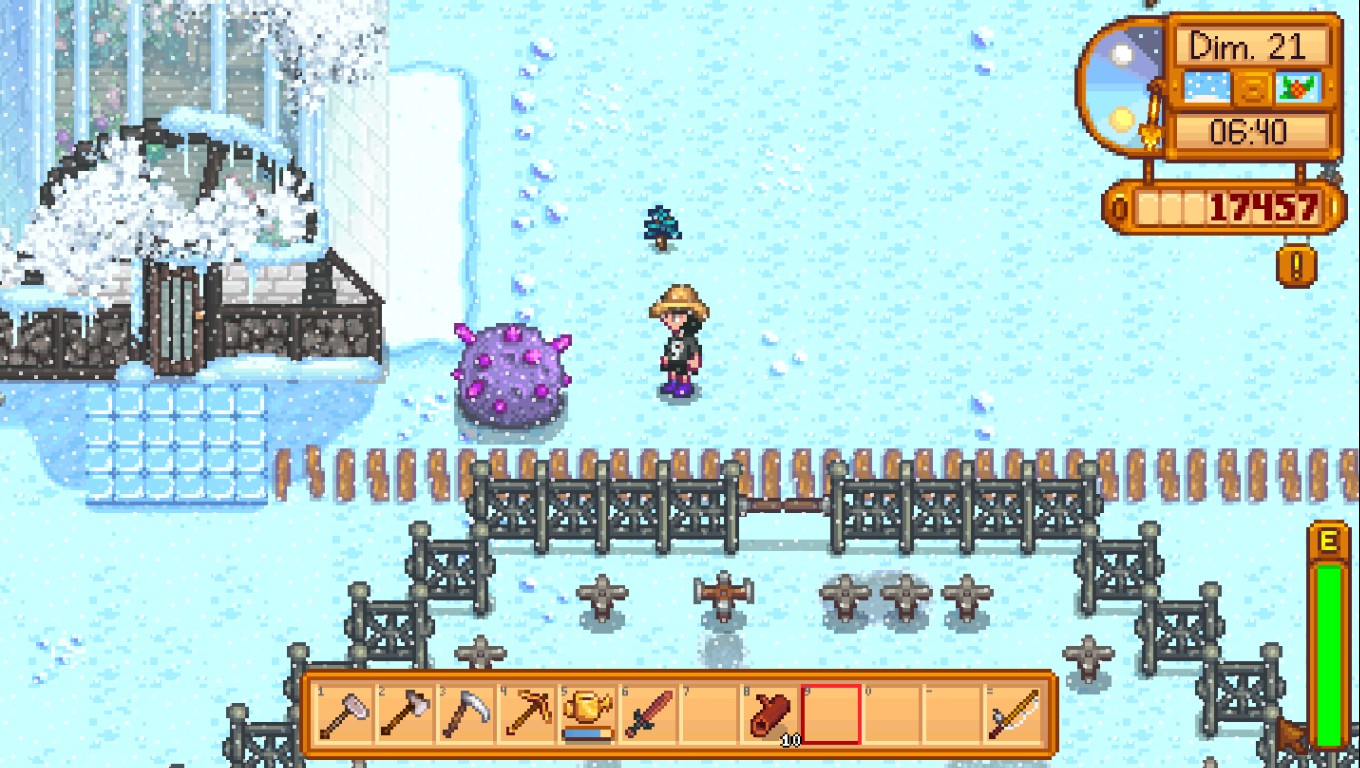Image resolution: width=1360 pixels, height=768 pixels.
Task: Pick the wood stack of 10
Action: click(x=769, y=715)
